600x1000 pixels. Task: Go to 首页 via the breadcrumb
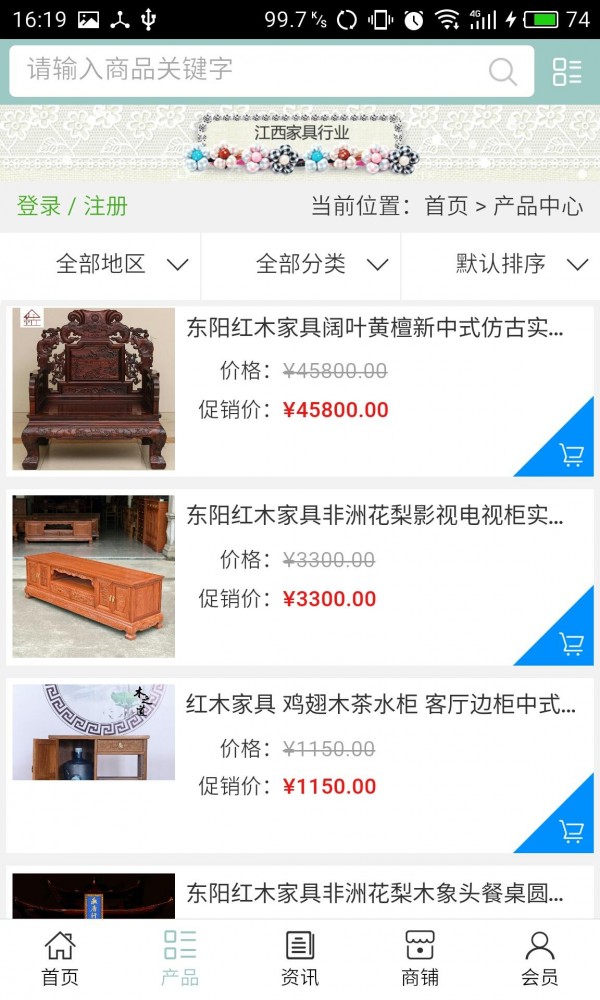tap(446, 206)
